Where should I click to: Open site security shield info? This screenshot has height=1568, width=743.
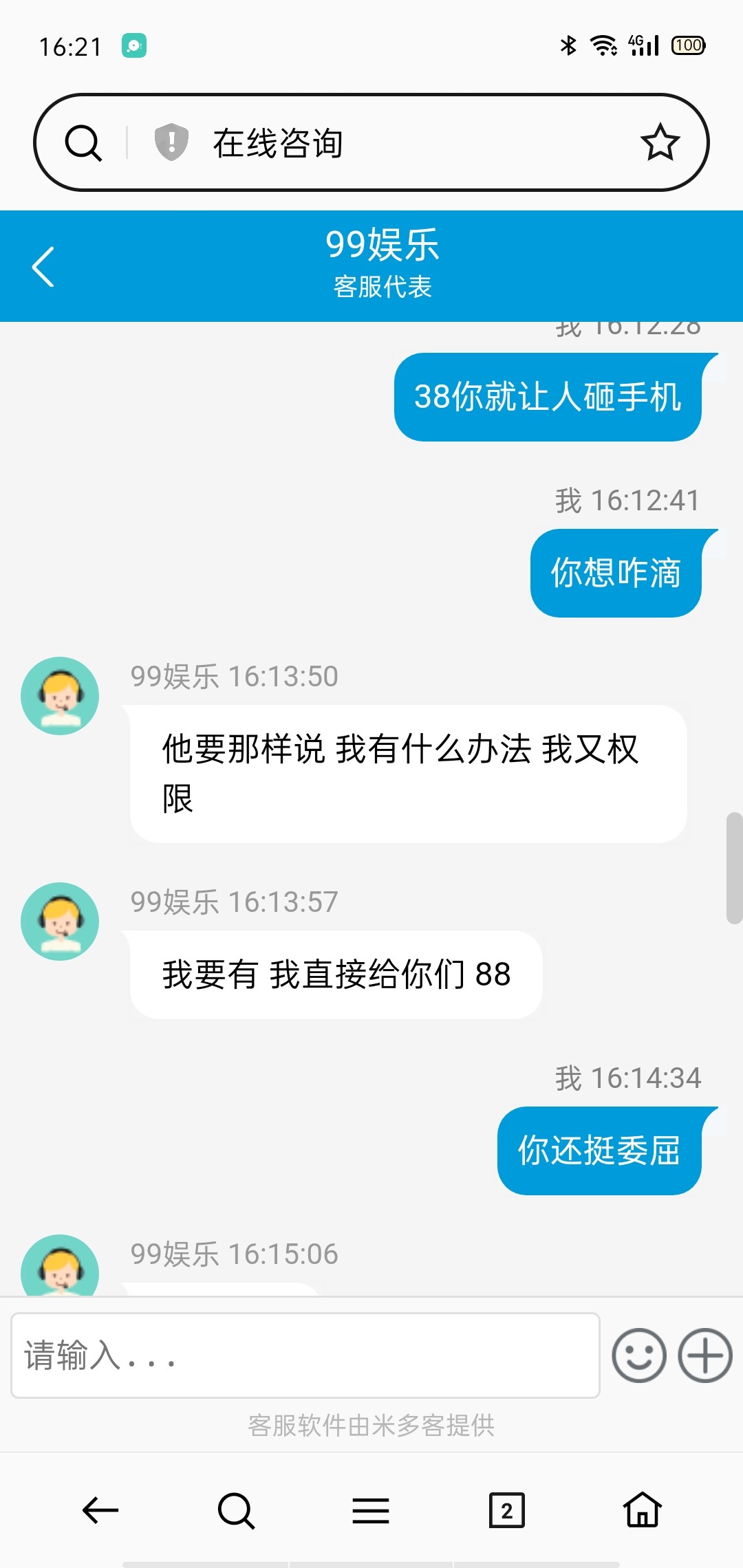point(171,142)
